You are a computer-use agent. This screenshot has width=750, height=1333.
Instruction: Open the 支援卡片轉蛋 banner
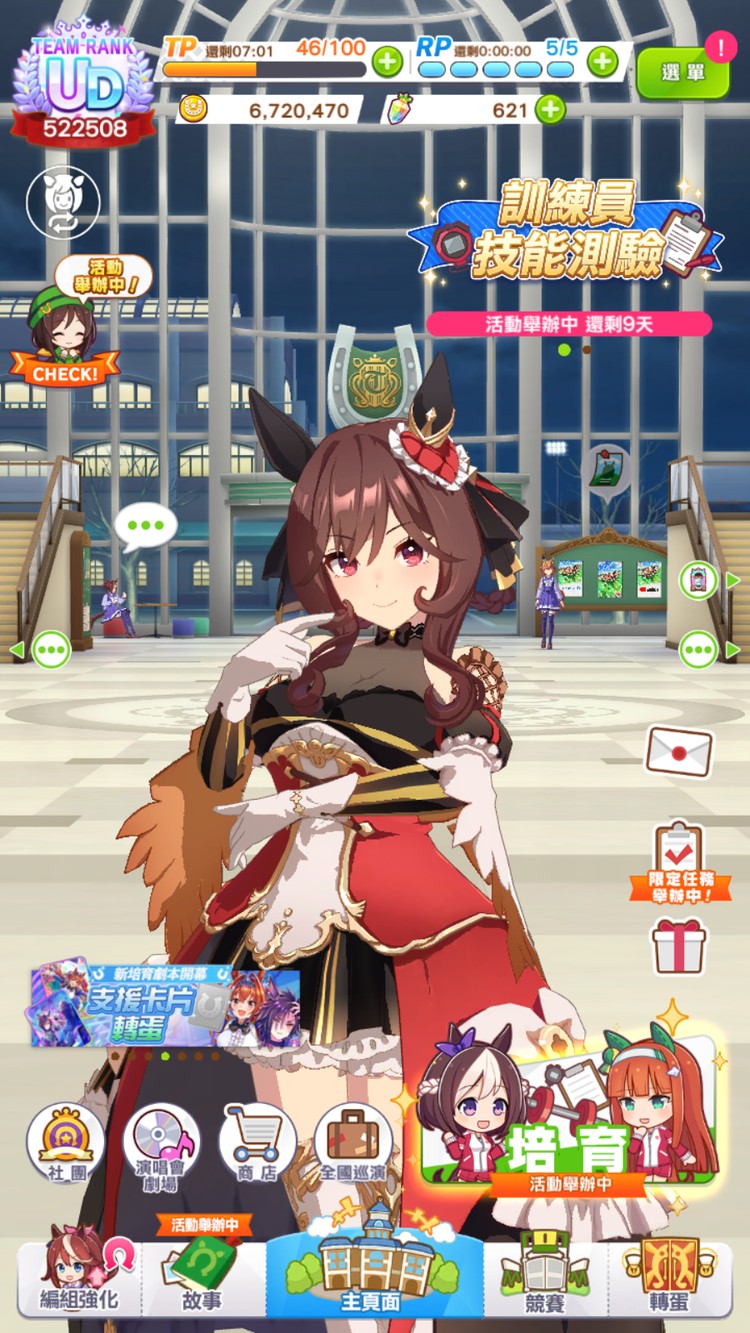(x=166, y=1006)
